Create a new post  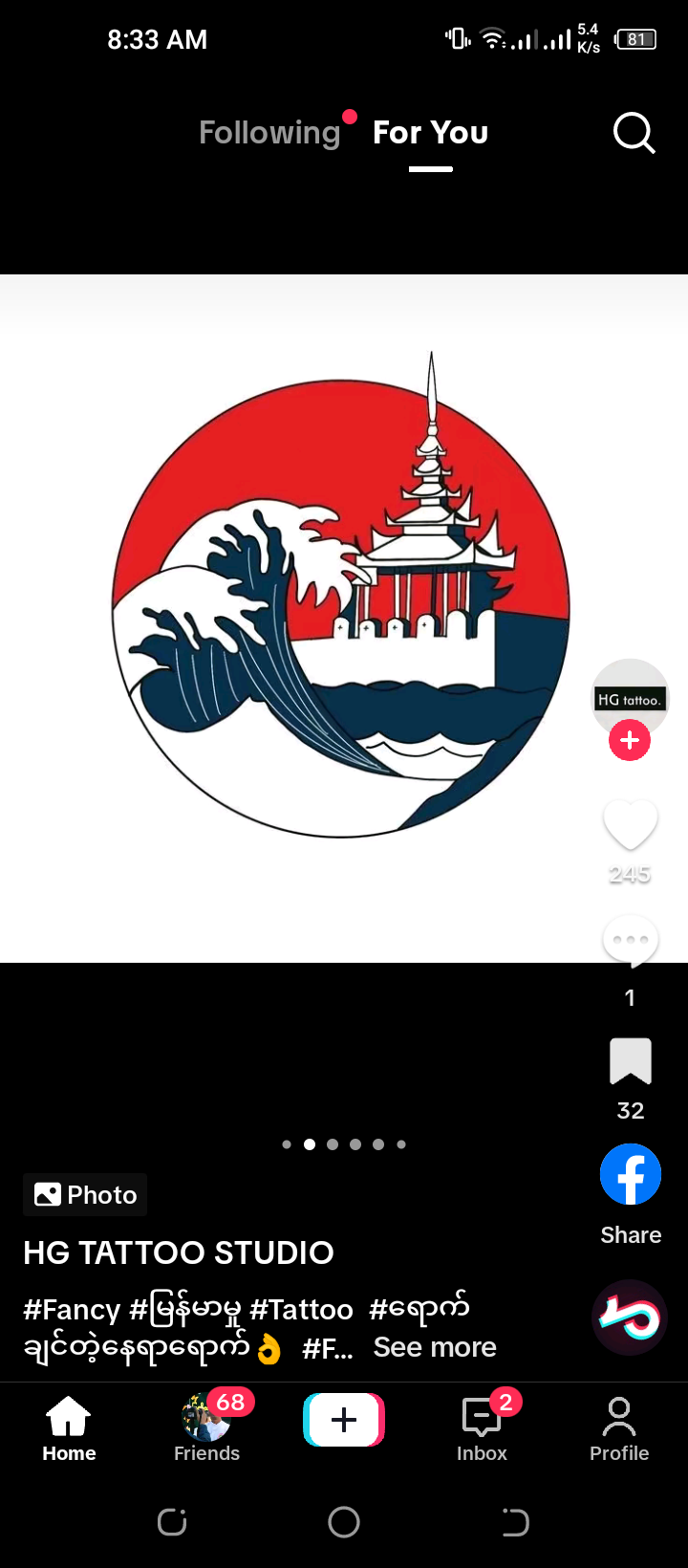pyautogui.click(x=344, y=1420)
